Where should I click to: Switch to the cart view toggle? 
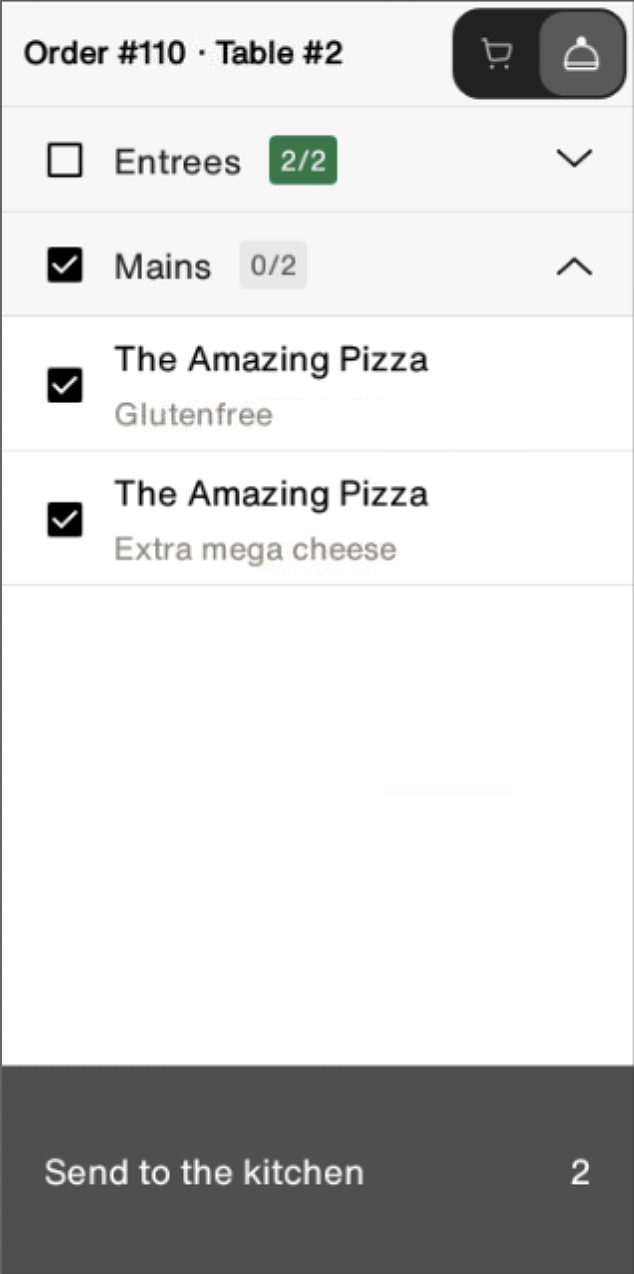click(x=497, y=54)
